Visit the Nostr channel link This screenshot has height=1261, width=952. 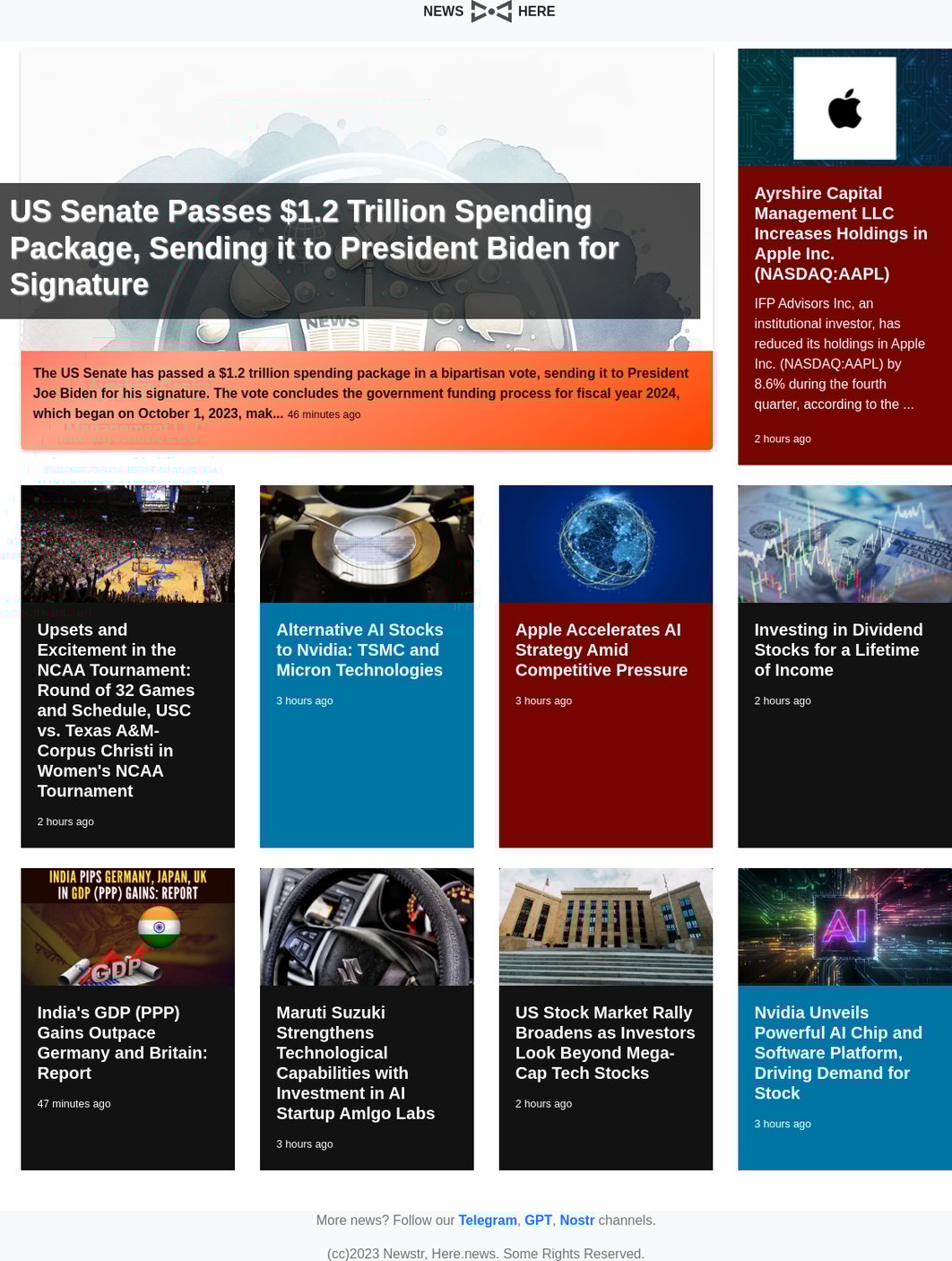tap(576, 1220)
